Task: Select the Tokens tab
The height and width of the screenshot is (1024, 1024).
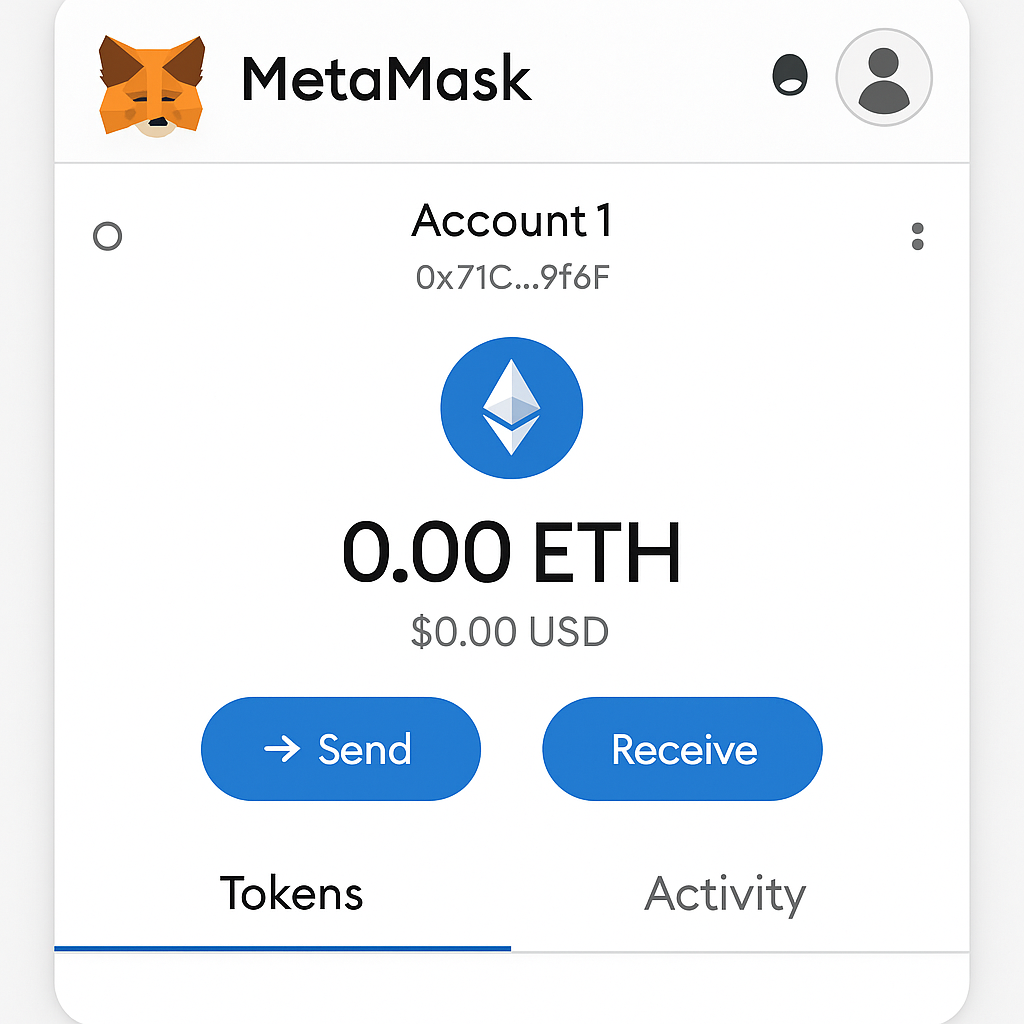Action: [x=291, y=894]
